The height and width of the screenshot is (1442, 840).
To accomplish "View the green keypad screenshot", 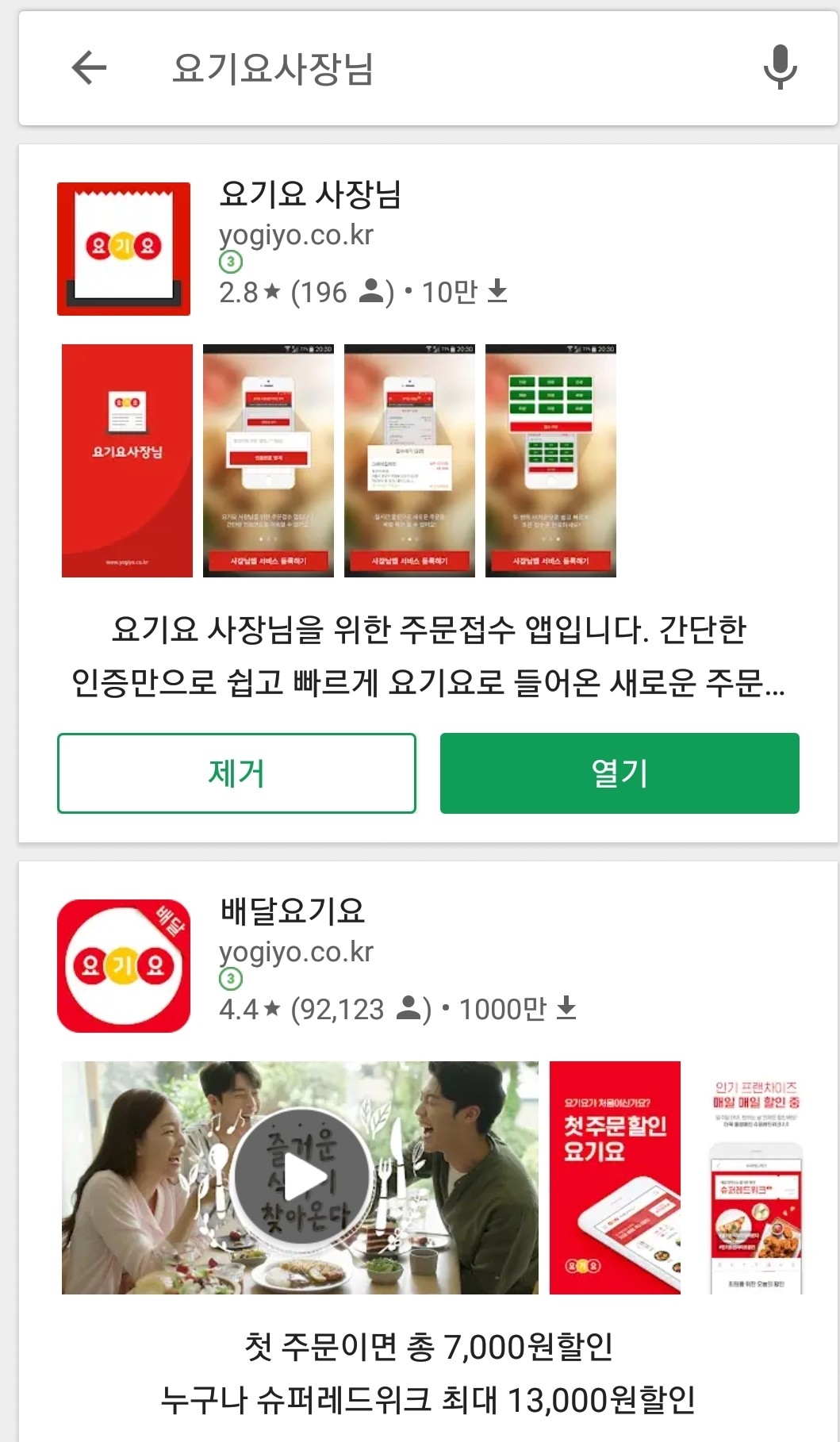I will coord(550,460).
